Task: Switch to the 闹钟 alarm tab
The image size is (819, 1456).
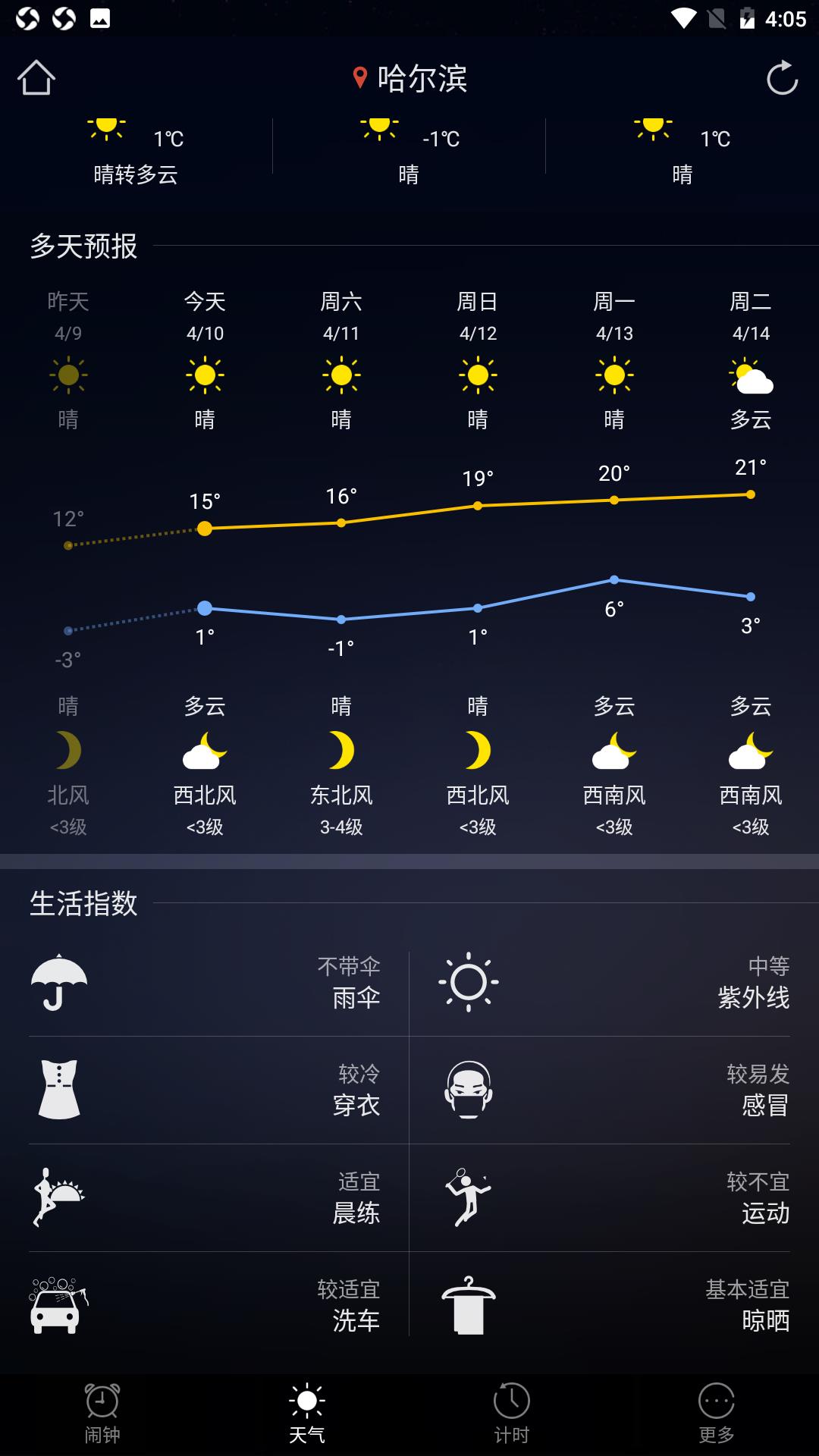Action: (x=102, y=1414)
